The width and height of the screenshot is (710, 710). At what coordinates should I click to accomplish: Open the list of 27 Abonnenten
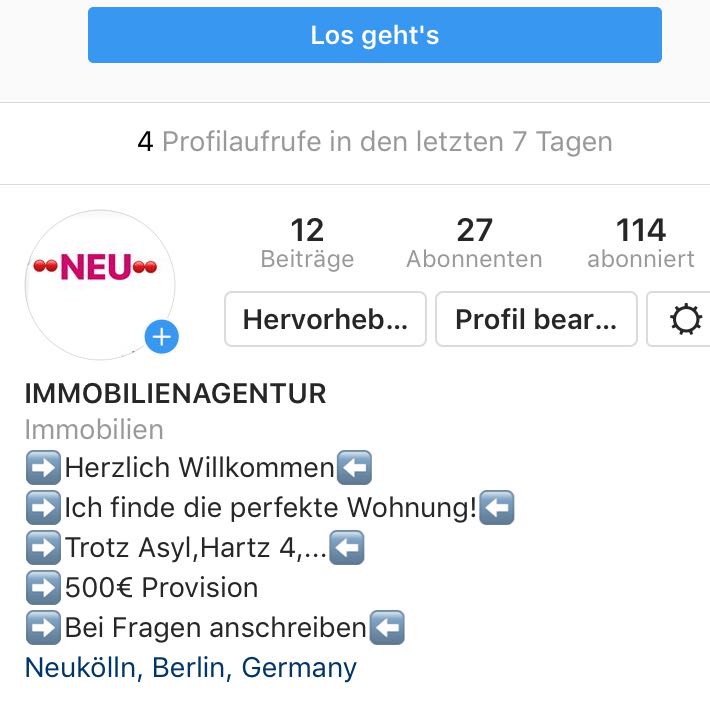point(474,243)
